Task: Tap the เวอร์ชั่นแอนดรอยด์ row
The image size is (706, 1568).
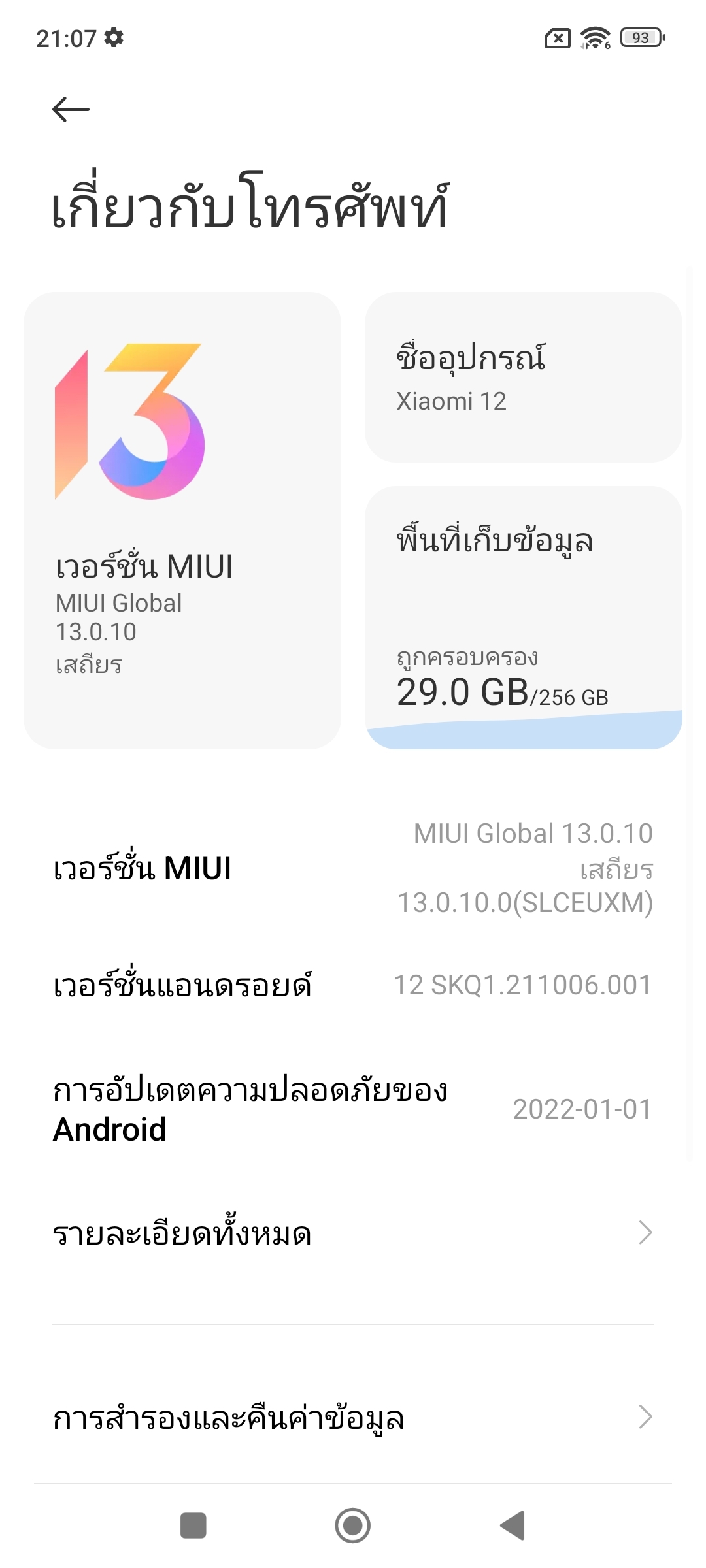Action: 353,985
